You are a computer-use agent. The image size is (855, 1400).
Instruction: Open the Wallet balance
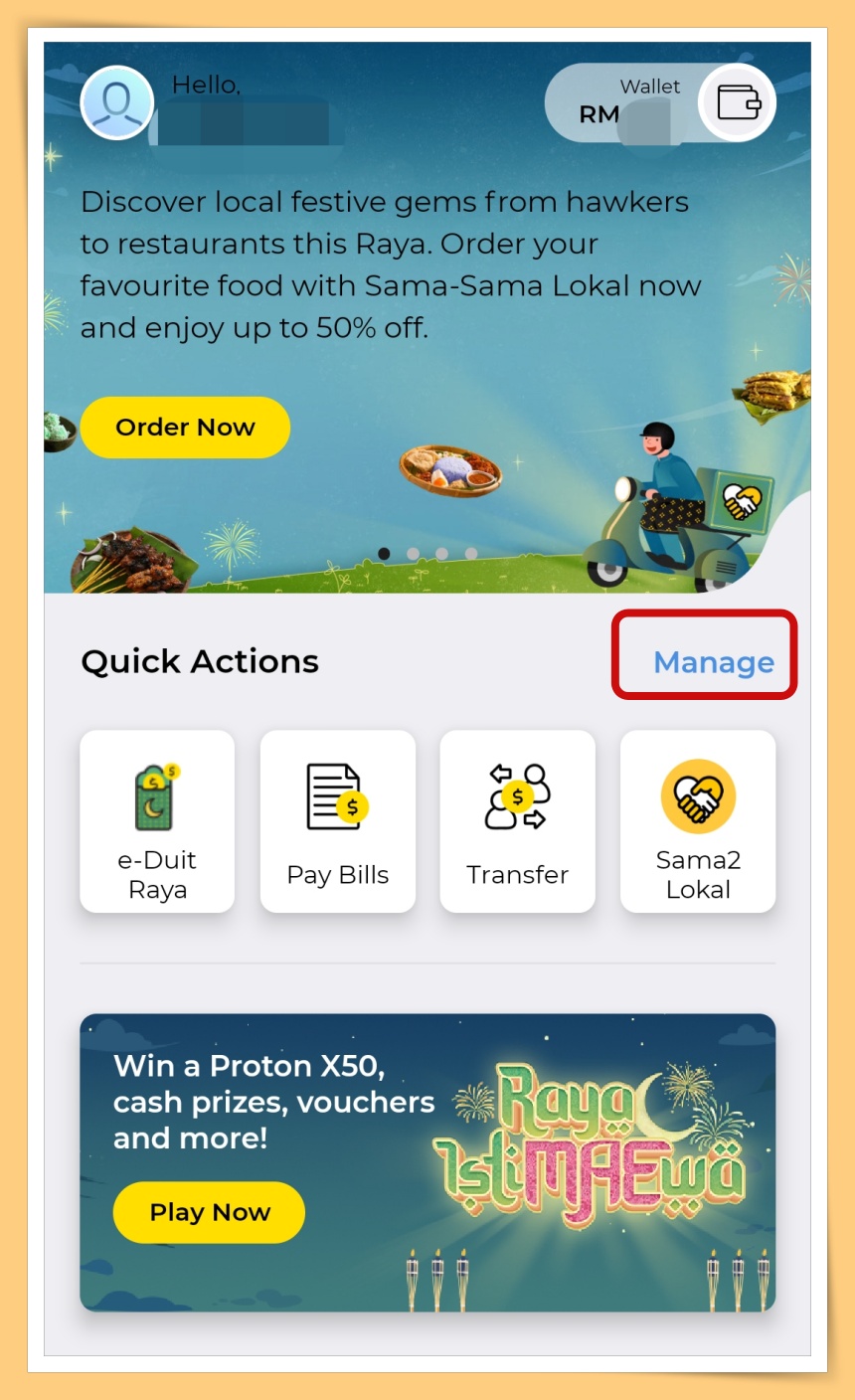pyautogui.click(x=660, y=102)
